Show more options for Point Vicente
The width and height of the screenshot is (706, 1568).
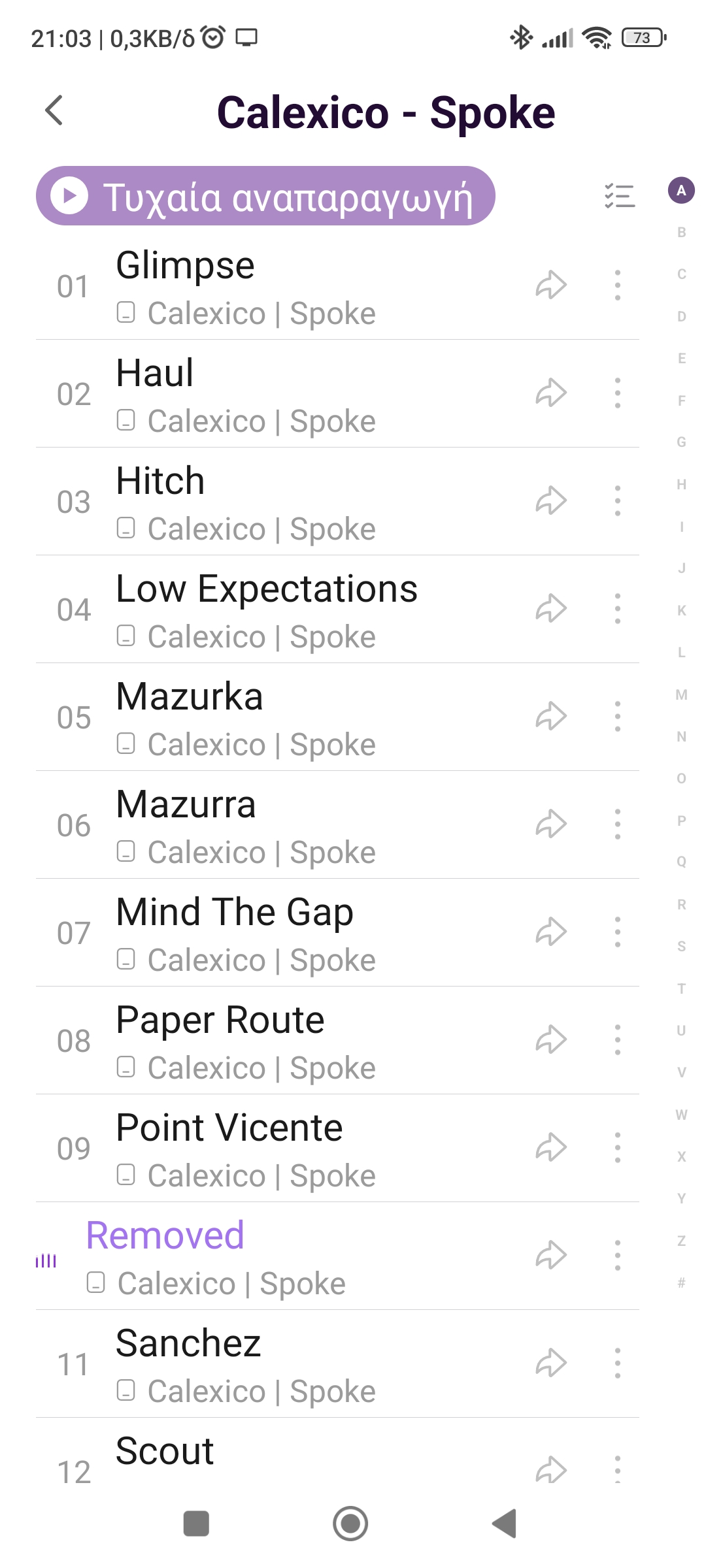point(617,1148)
